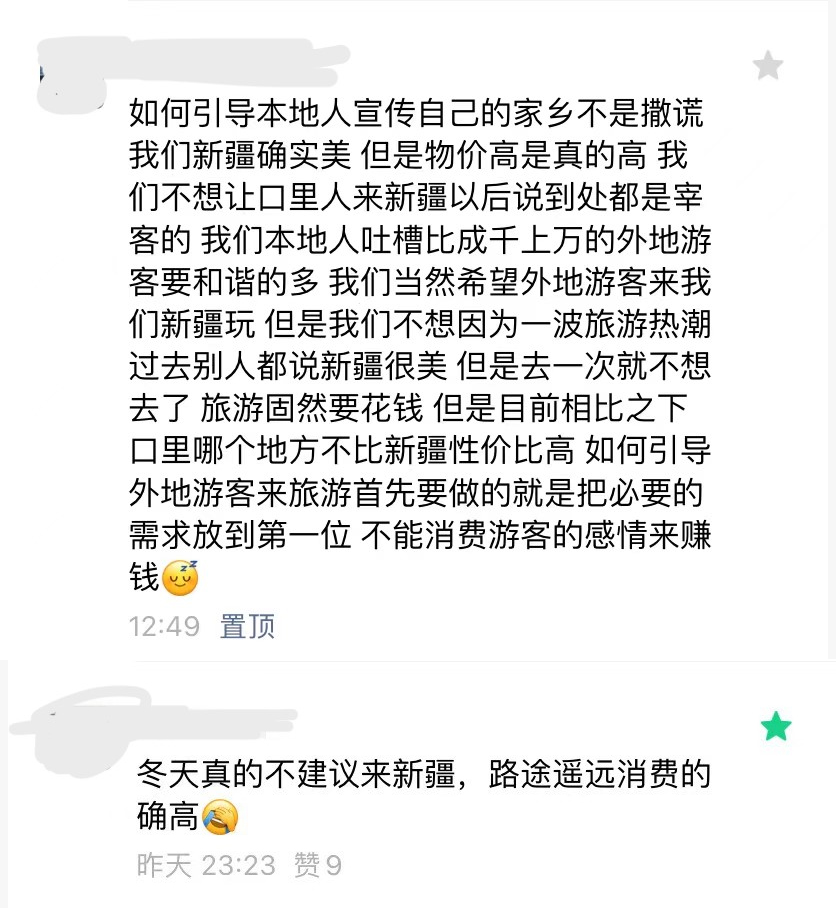
Task: Unstar the comment starting with 冬天真的不建议来新疆
Action: pos(775,727)
